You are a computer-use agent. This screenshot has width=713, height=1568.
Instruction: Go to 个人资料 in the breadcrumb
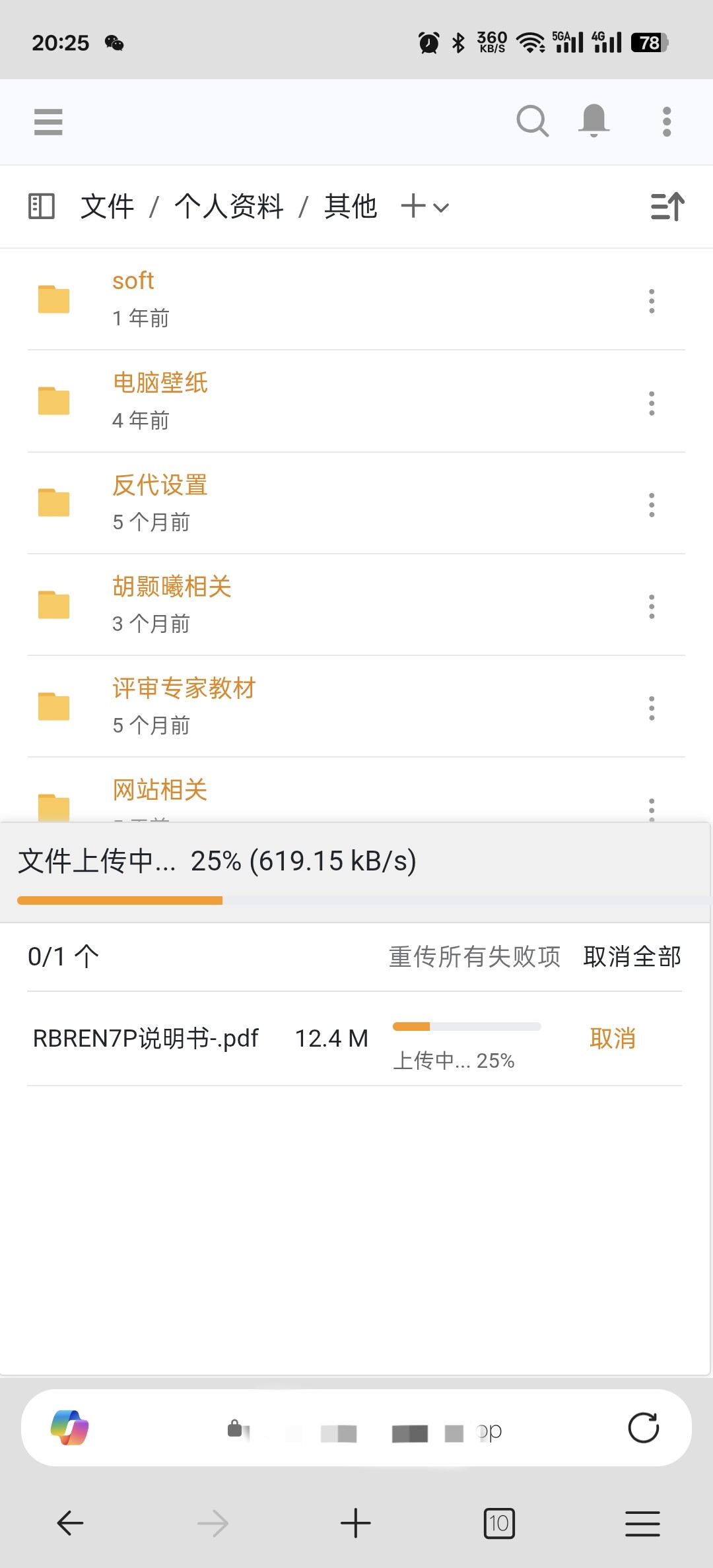click(x=228, y=206)
